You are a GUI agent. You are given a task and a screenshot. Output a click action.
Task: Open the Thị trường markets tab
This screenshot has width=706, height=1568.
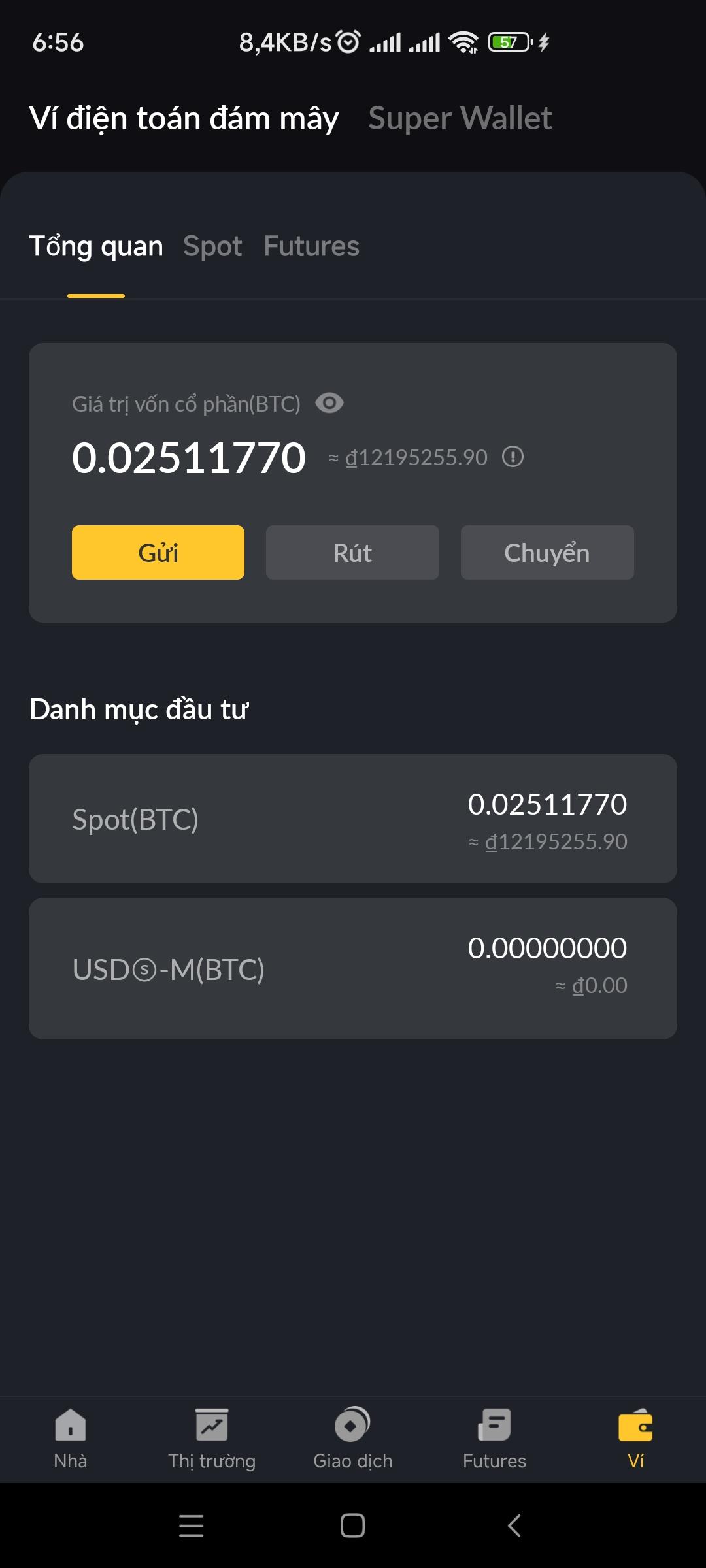click(x=212, y=1437)
